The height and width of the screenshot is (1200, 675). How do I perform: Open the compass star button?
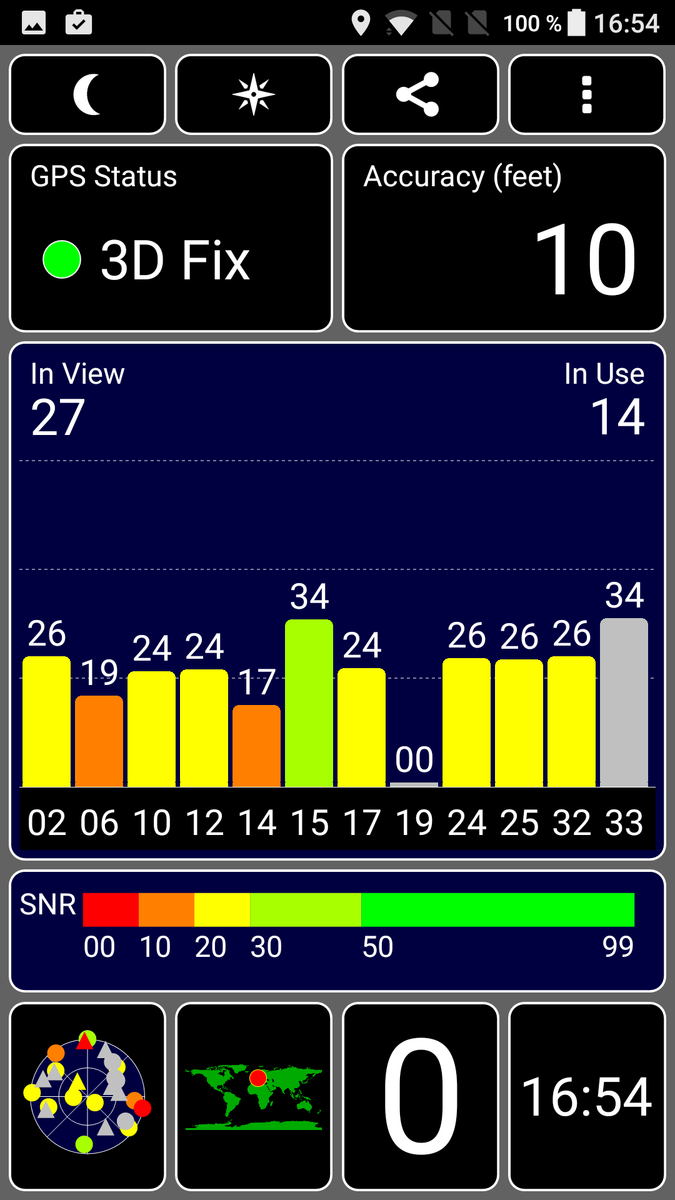254,95
